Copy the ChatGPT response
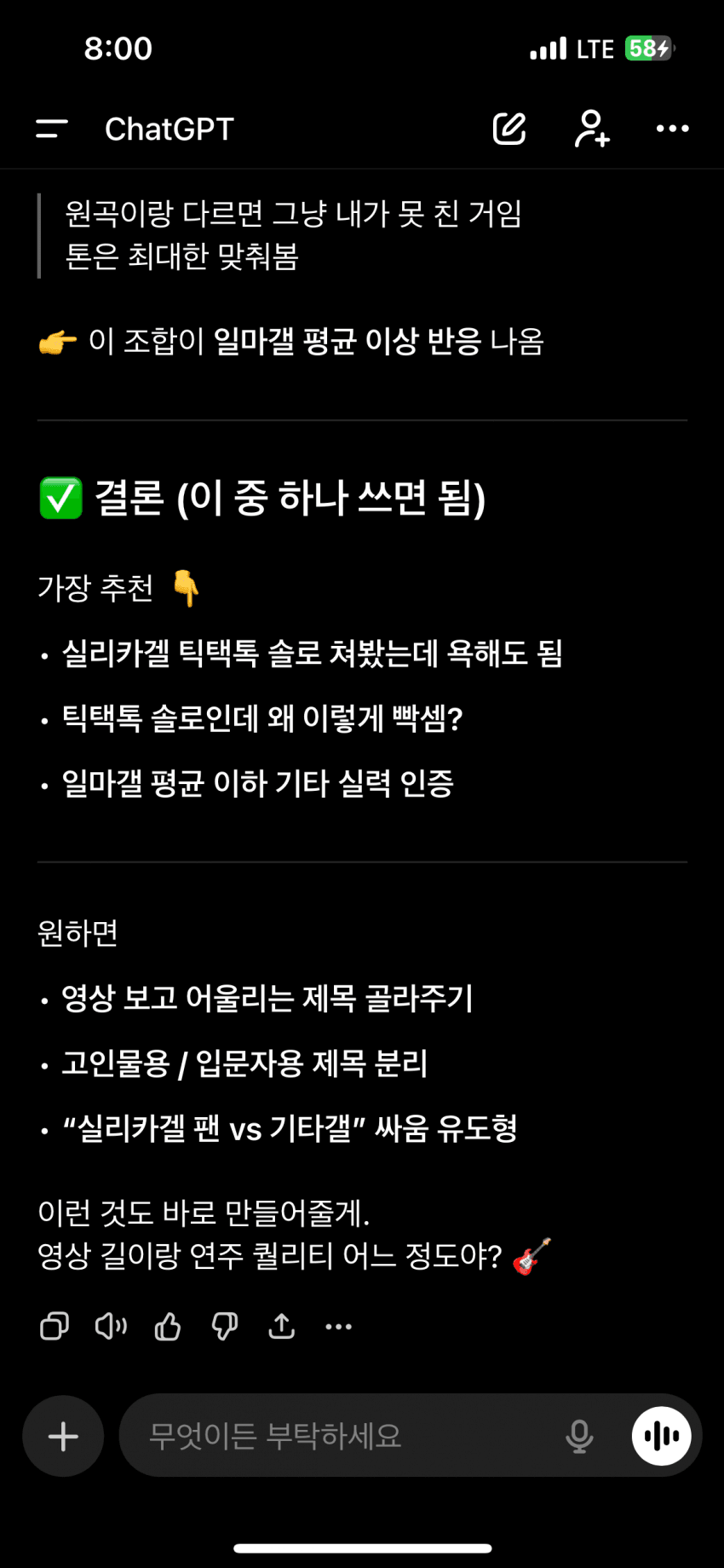The height and width of the screenshot is (1568, 724). click(x=55, y=1326)
